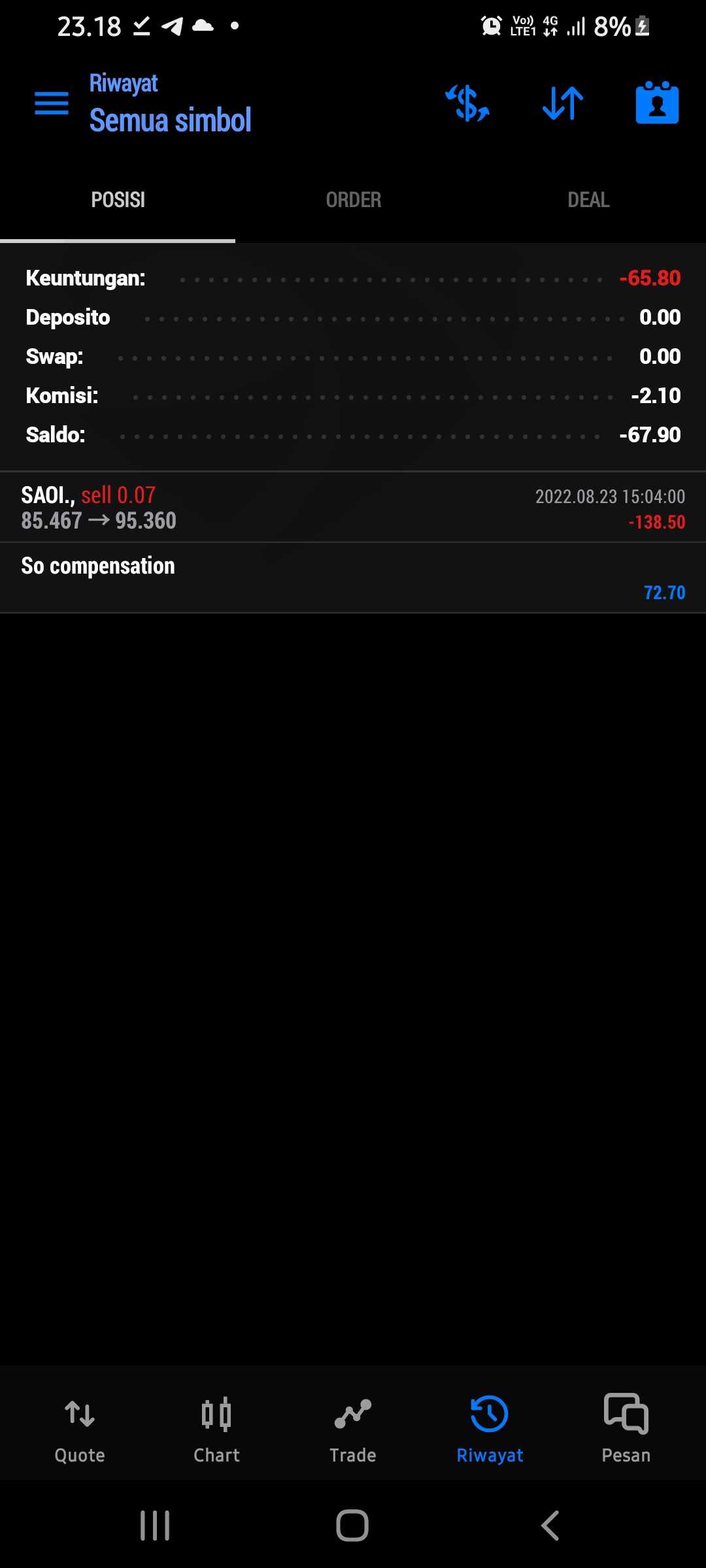Open the hamburger drawer menu

[52, 103]
